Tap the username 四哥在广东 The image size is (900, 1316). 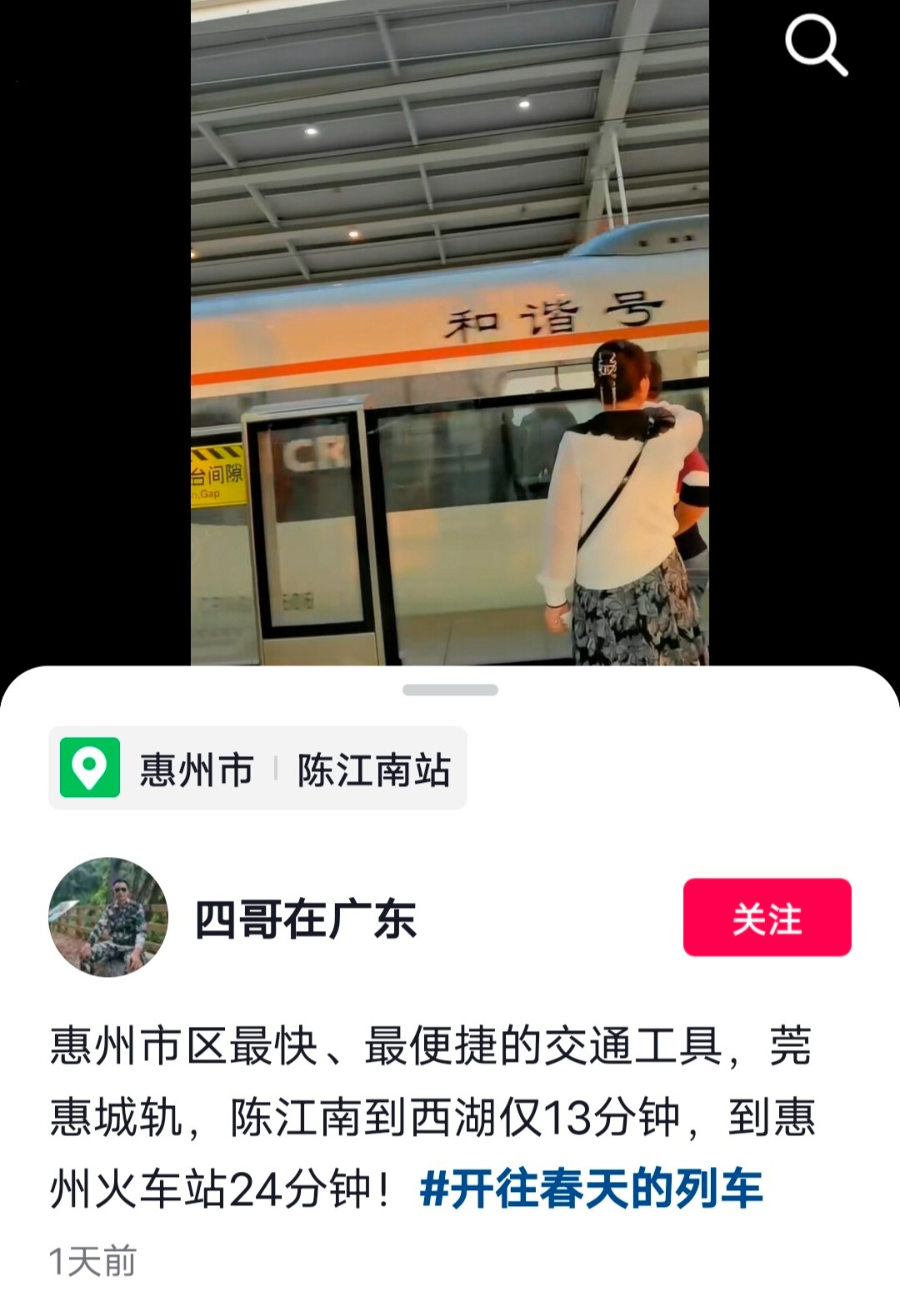[x=306, y=919]
